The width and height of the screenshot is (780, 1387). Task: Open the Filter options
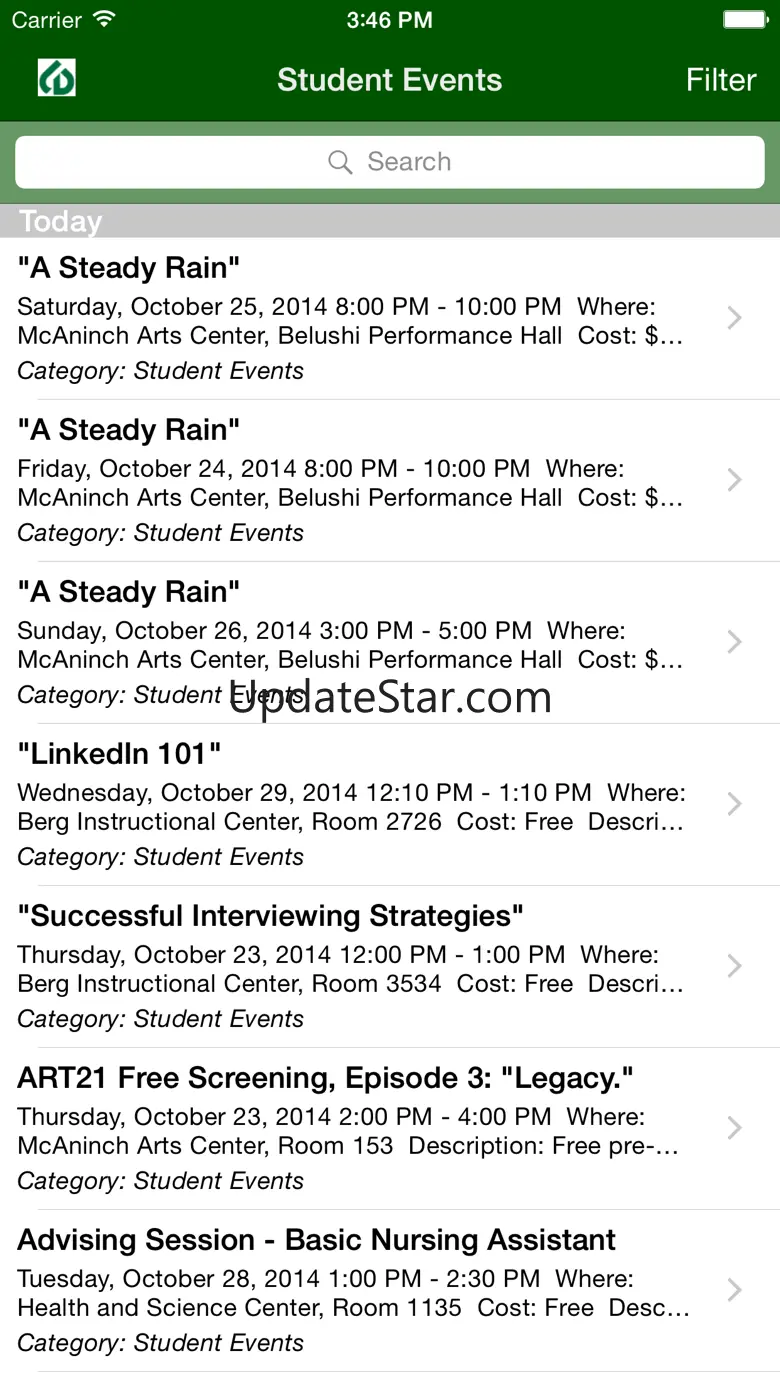720,80
